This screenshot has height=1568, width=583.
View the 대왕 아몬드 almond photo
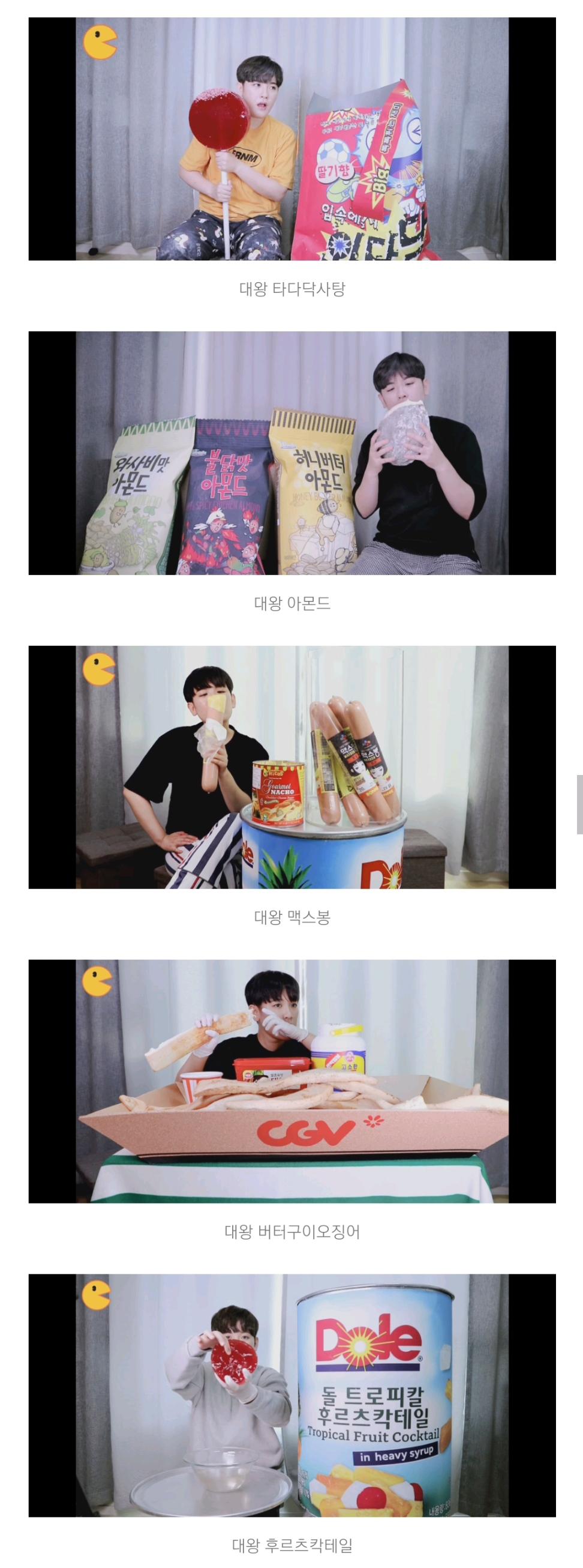point(292,453)
